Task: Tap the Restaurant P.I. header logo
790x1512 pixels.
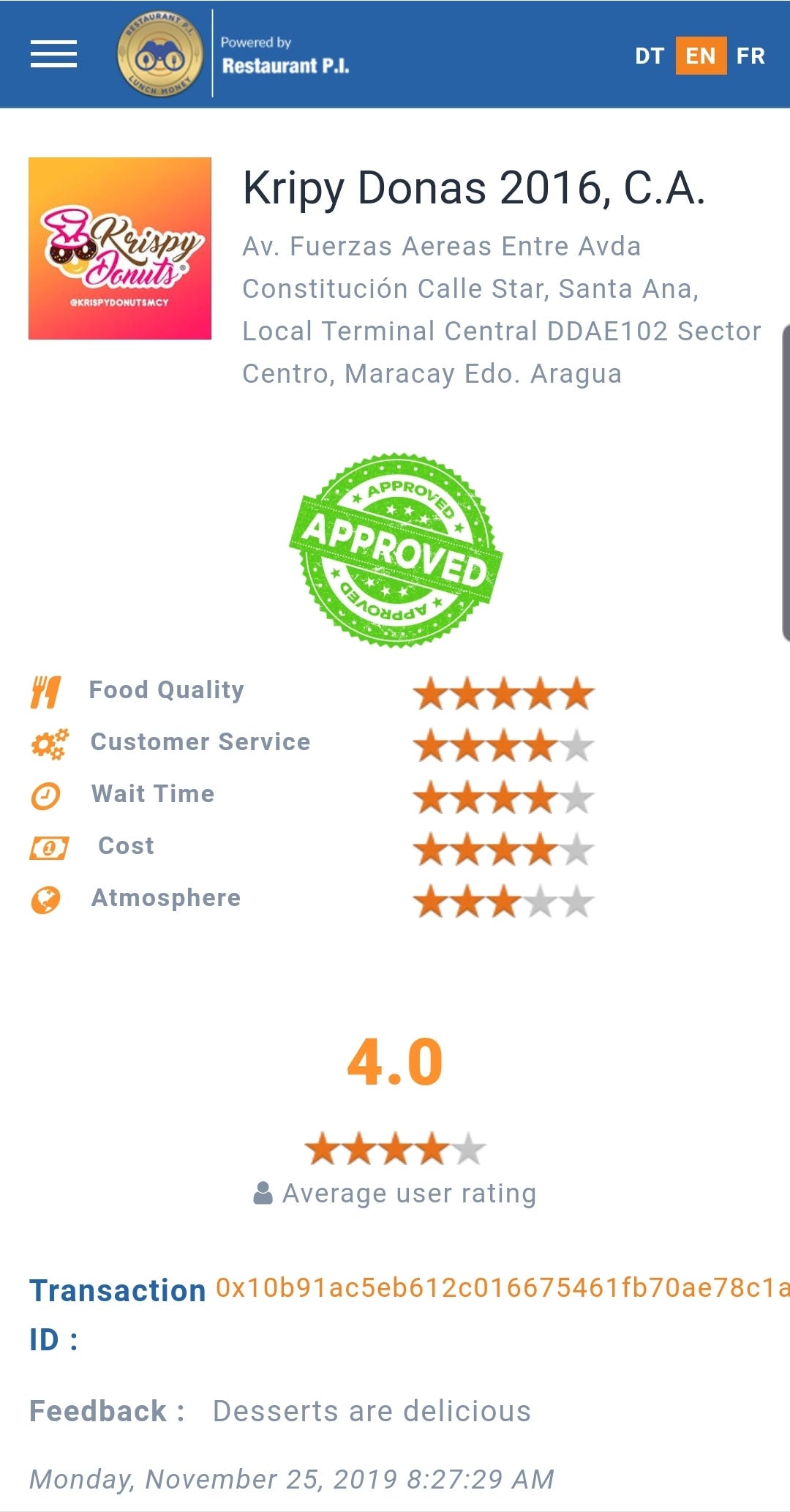Action: (x=160, y=54)
